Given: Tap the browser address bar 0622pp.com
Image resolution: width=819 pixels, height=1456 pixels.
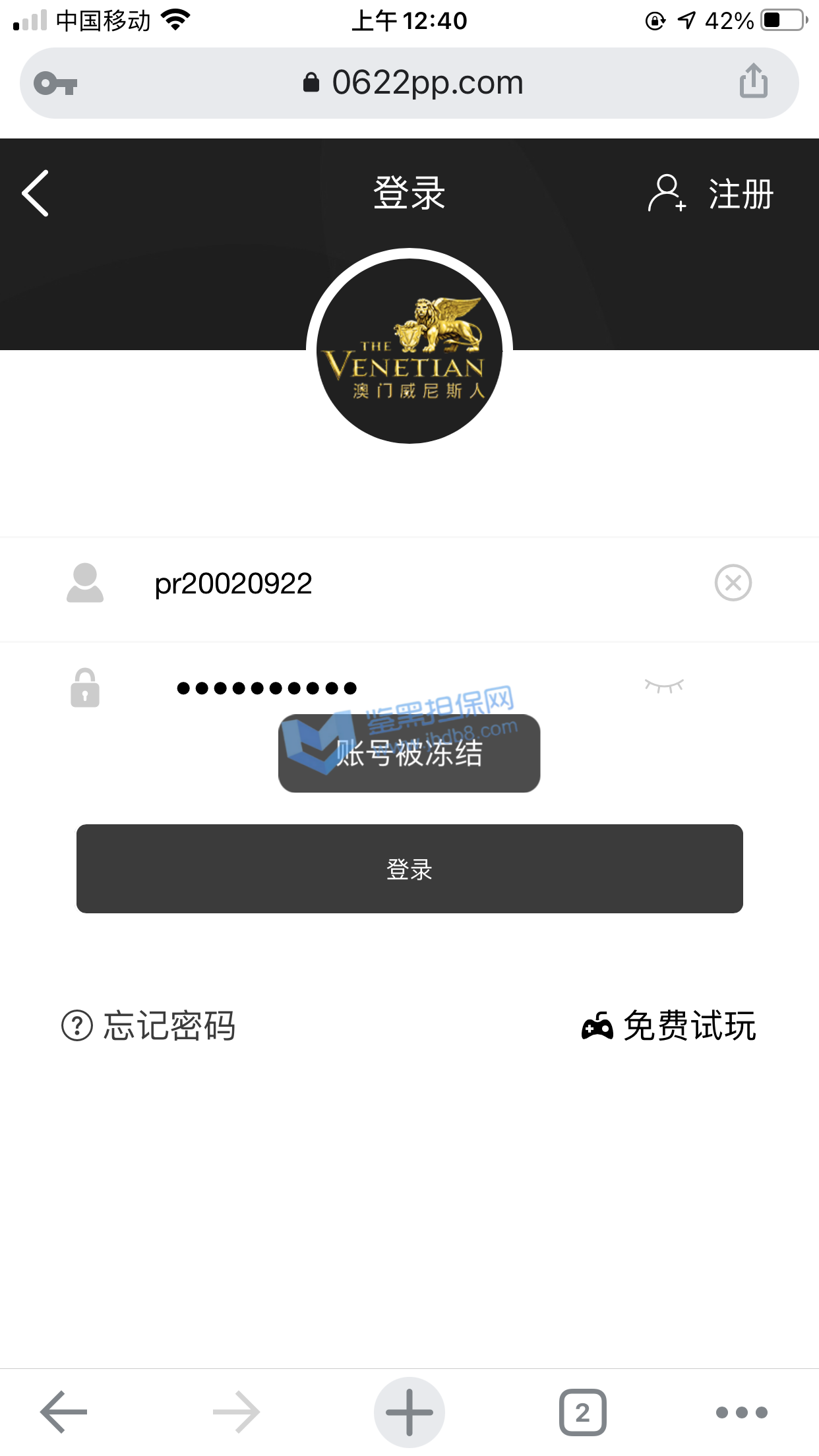Looking at the screenshot, I should coord(413,83).
